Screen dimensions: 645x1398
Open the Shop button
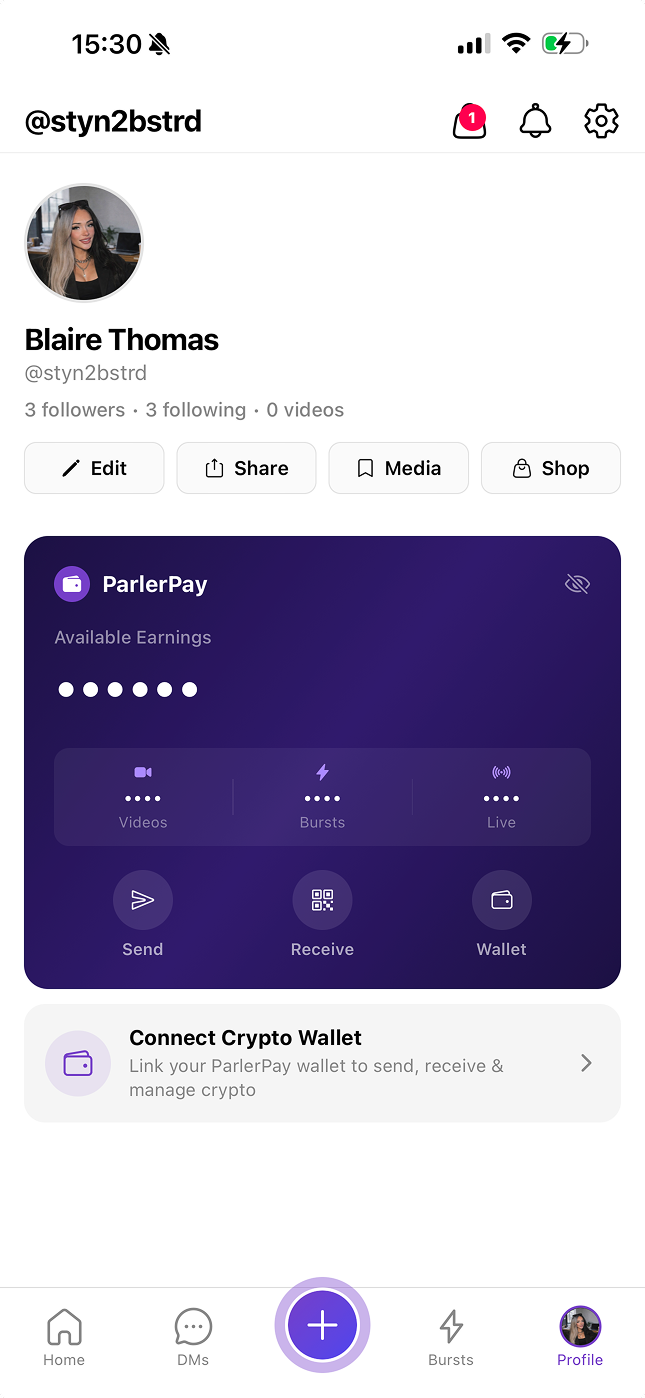coord(551,468)
